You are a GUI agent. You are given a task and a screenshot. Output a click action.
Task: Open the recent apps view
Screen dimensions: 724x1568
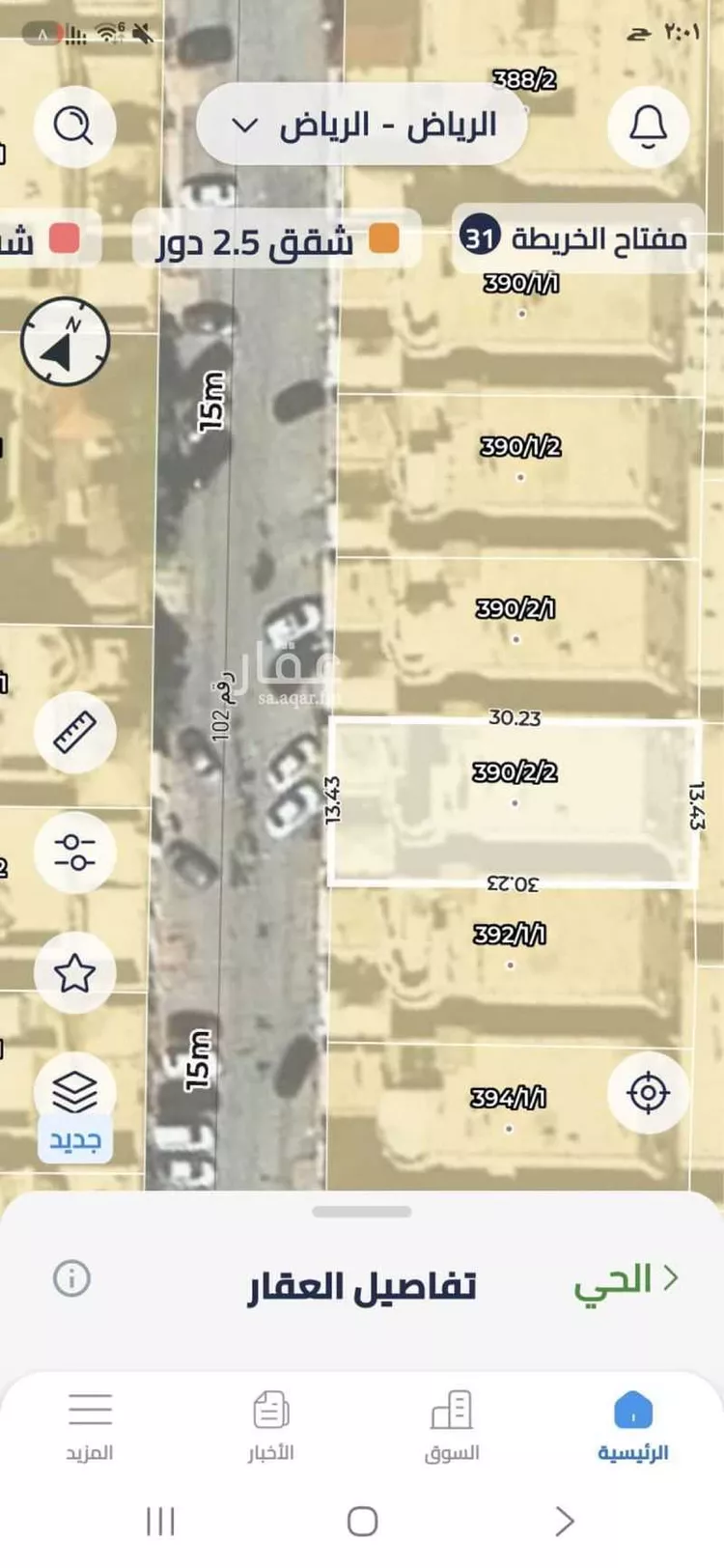pyautogui.click(x=160, y=1522)
